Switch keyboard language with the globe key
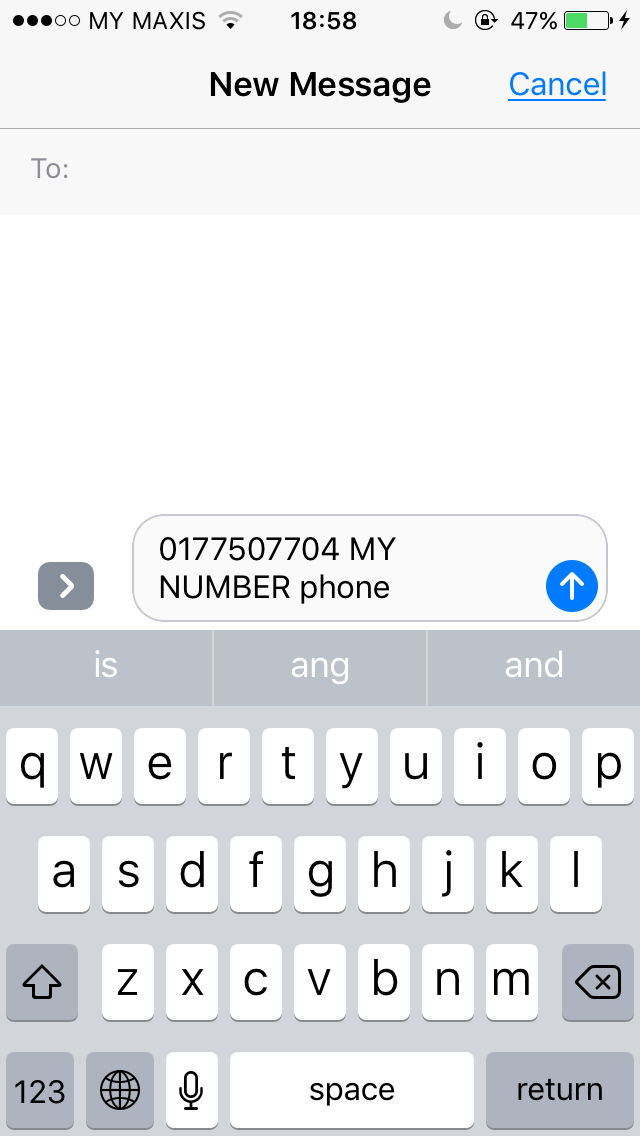 tap(120, 1090)
